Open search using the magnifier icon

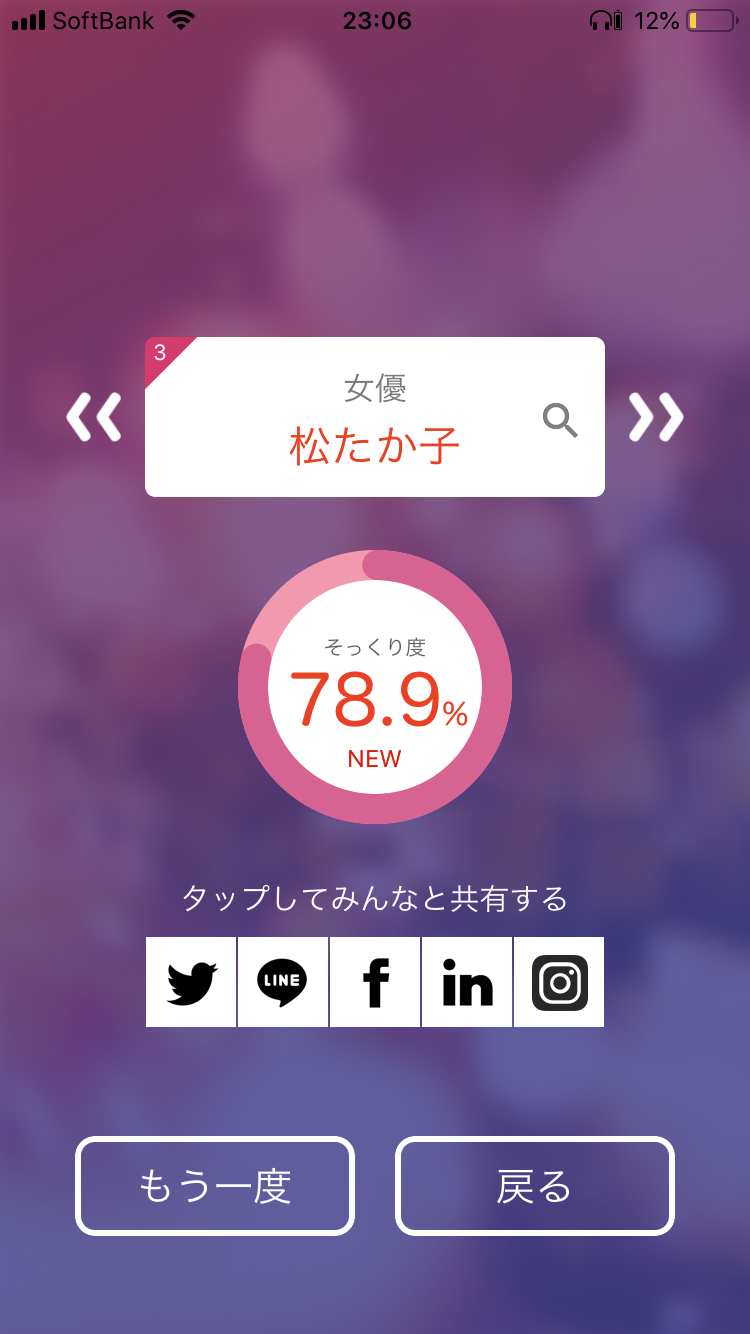(560, 421)
